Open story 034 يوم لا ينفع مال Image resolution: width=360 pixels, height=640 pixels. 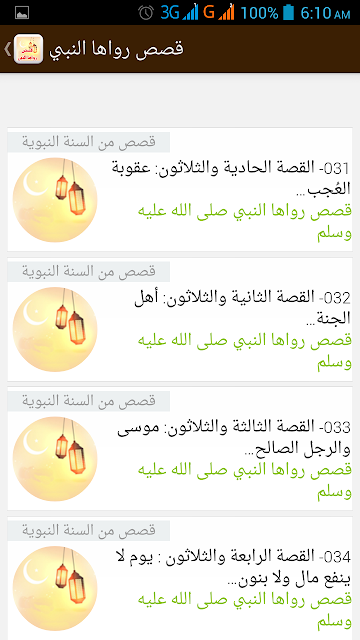tap(180, 578)
